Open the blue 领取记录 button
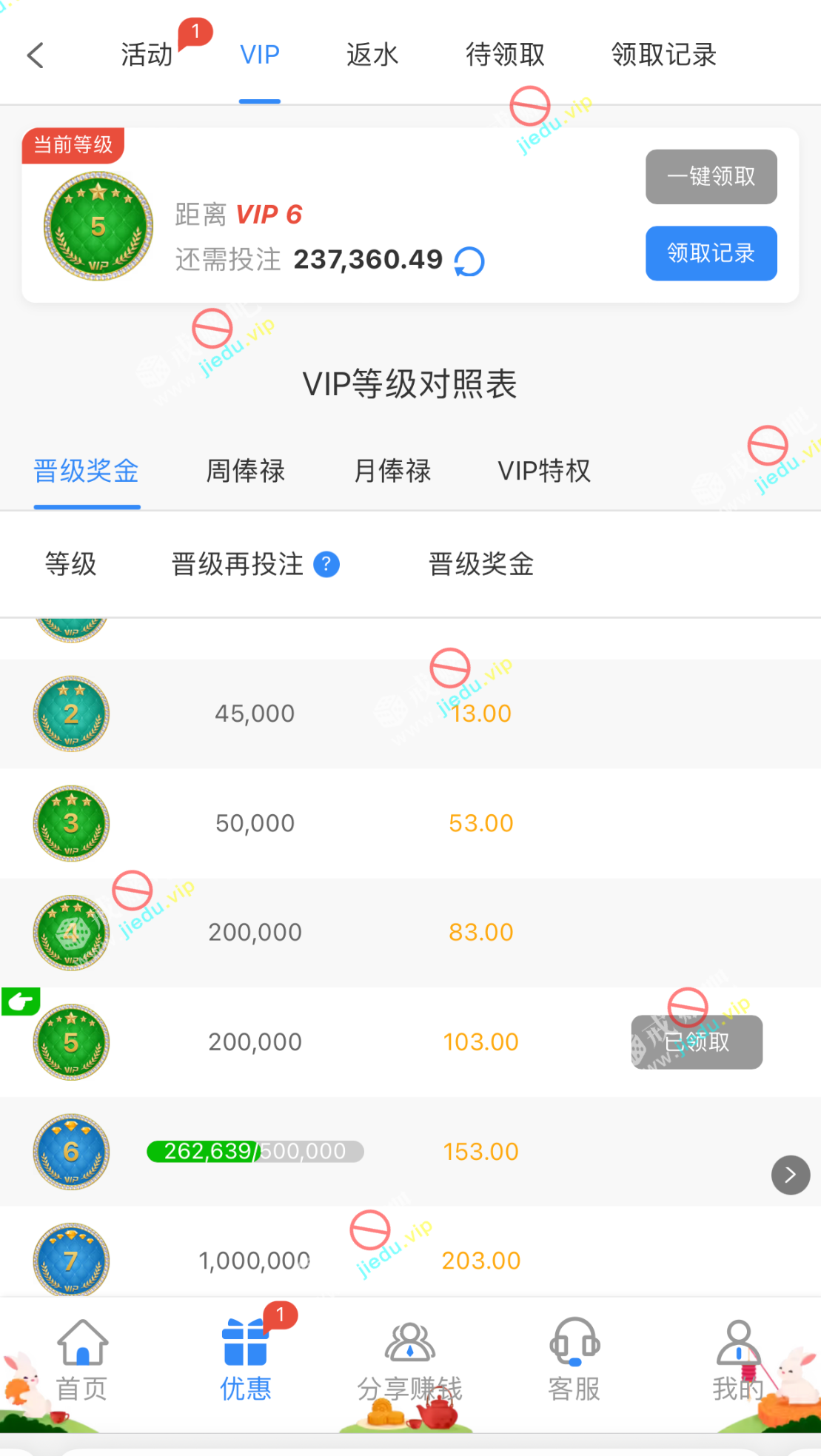 [x=711, y=253]
